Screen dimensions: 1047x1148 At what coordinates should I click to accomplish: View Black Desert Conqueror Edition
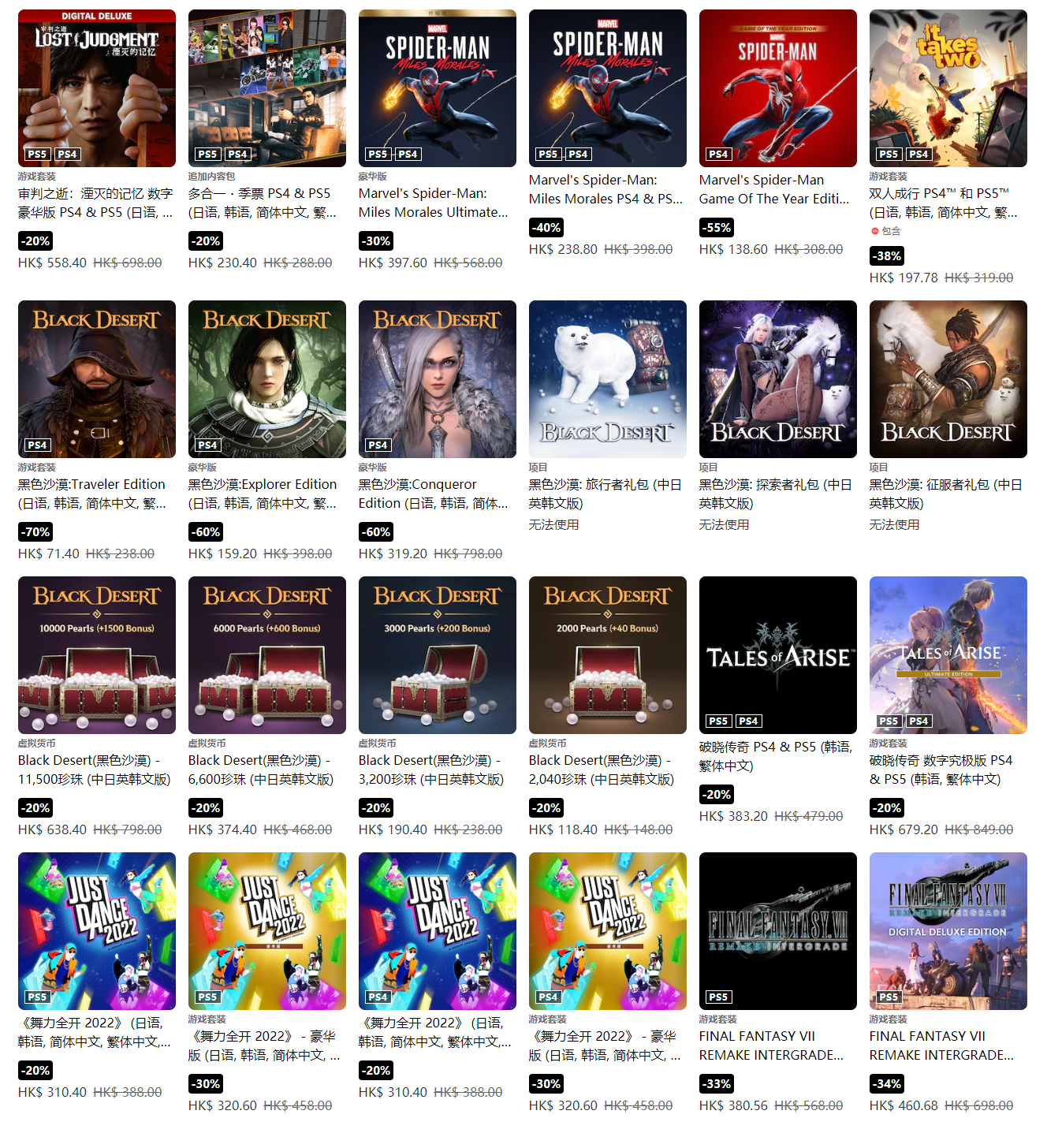[437, 378]
